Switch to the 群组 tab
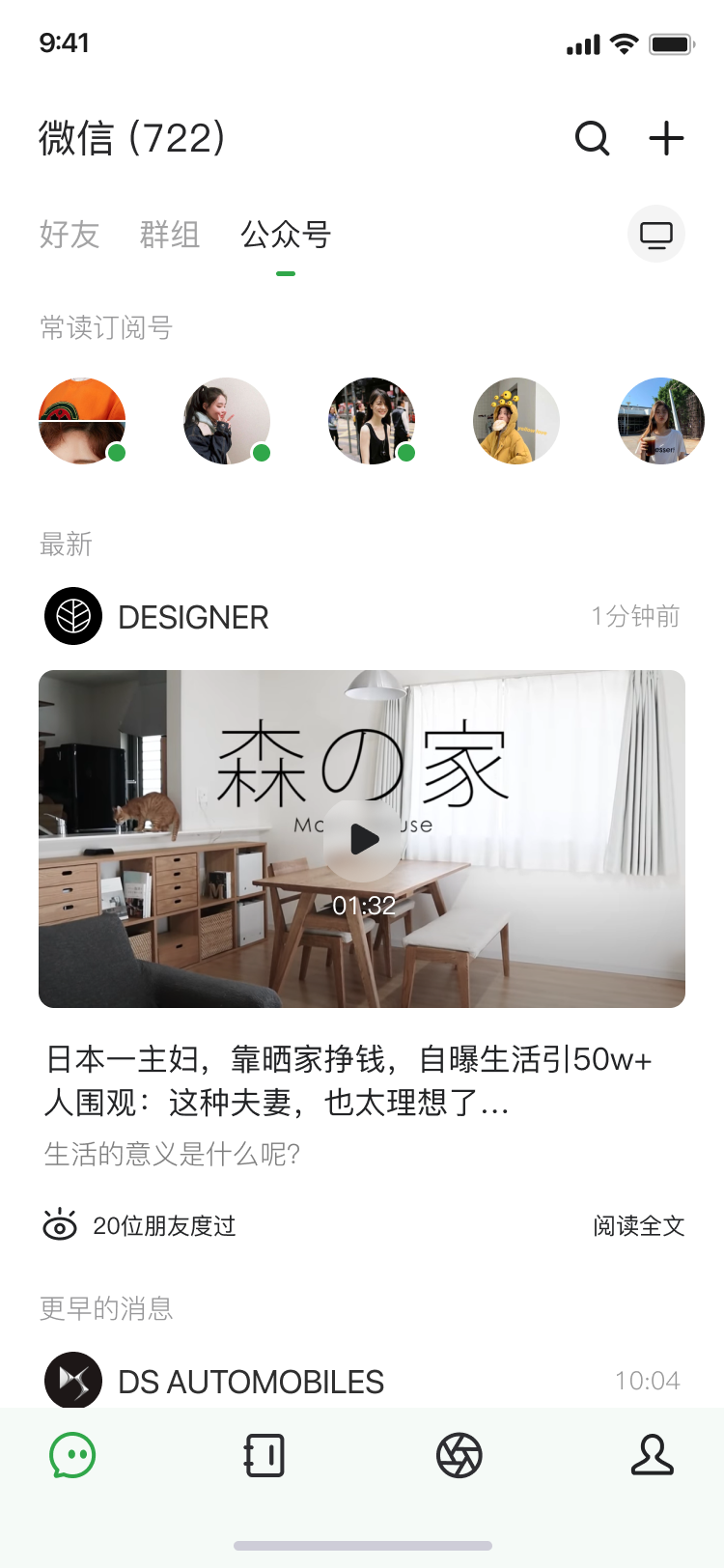 coord(170,235)
